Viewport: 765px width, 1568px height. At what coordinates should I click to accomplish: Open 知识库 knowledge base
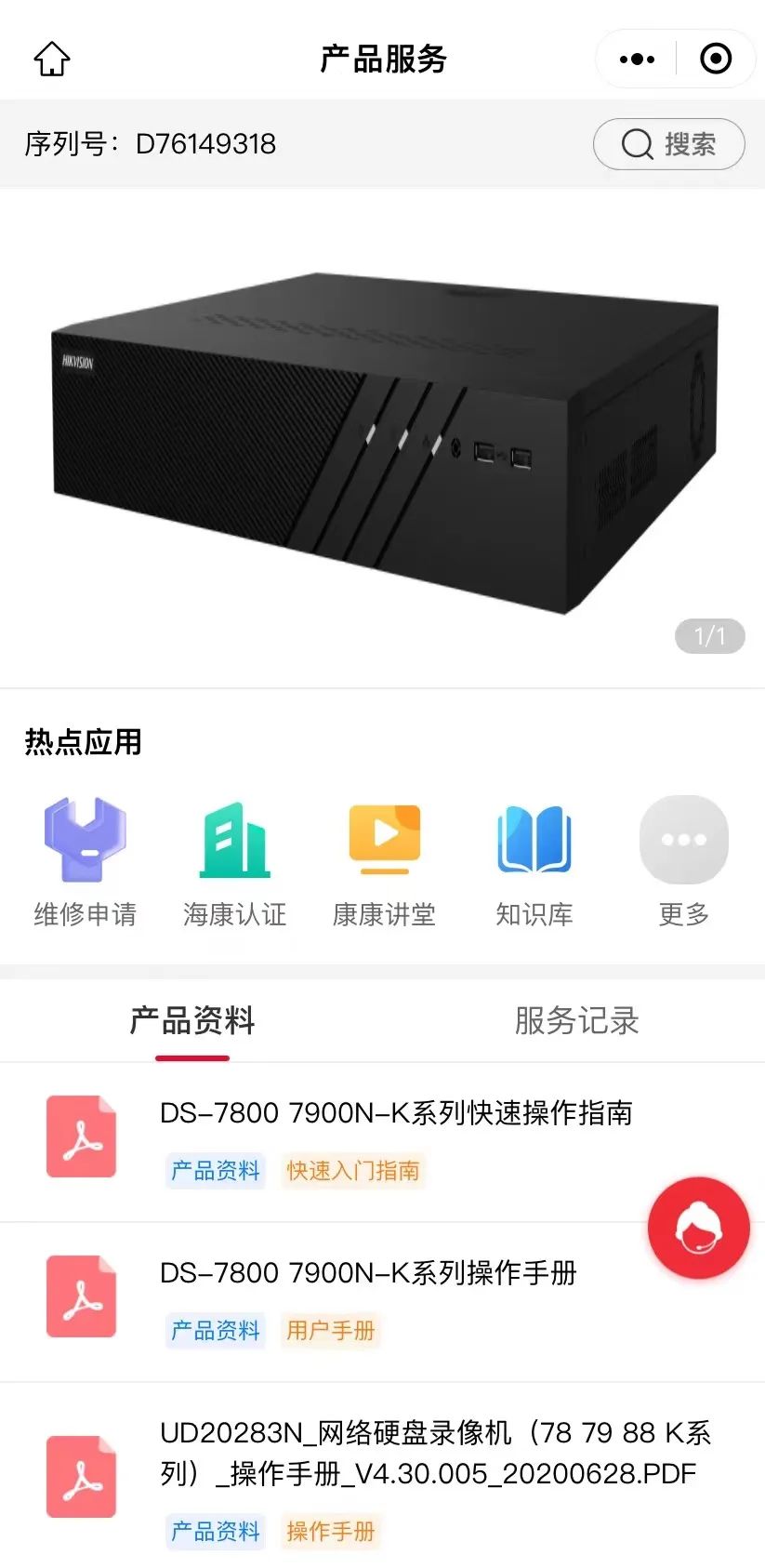tap(534, 861)
